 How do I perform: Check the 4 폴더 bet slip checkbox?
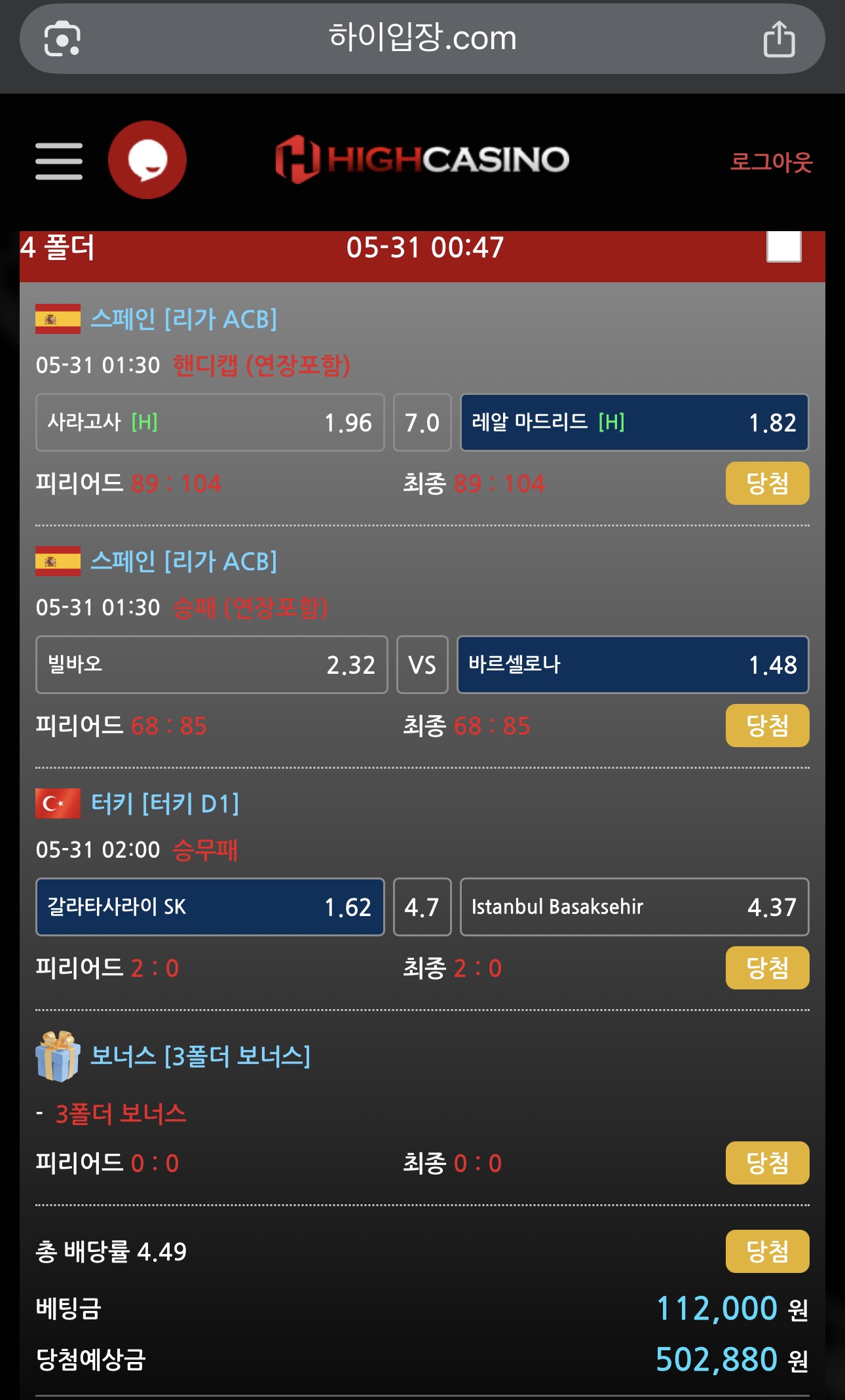783,247
